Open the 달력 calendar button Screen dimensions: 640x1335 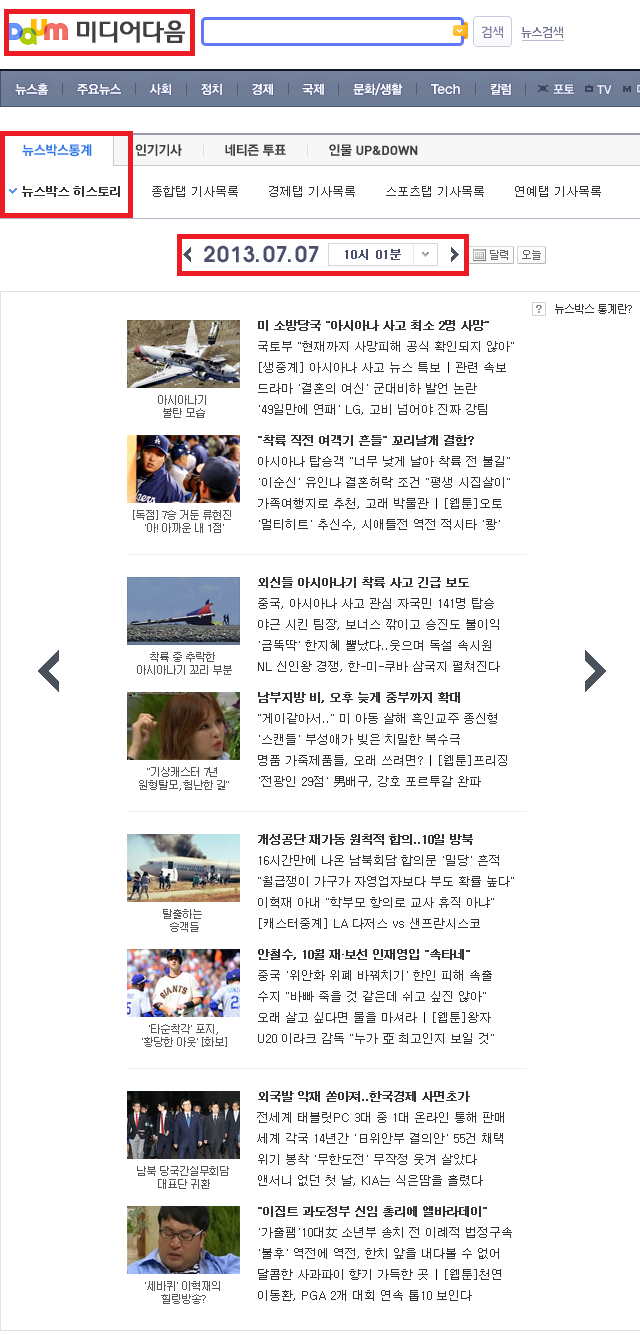(x=492, y=255)
